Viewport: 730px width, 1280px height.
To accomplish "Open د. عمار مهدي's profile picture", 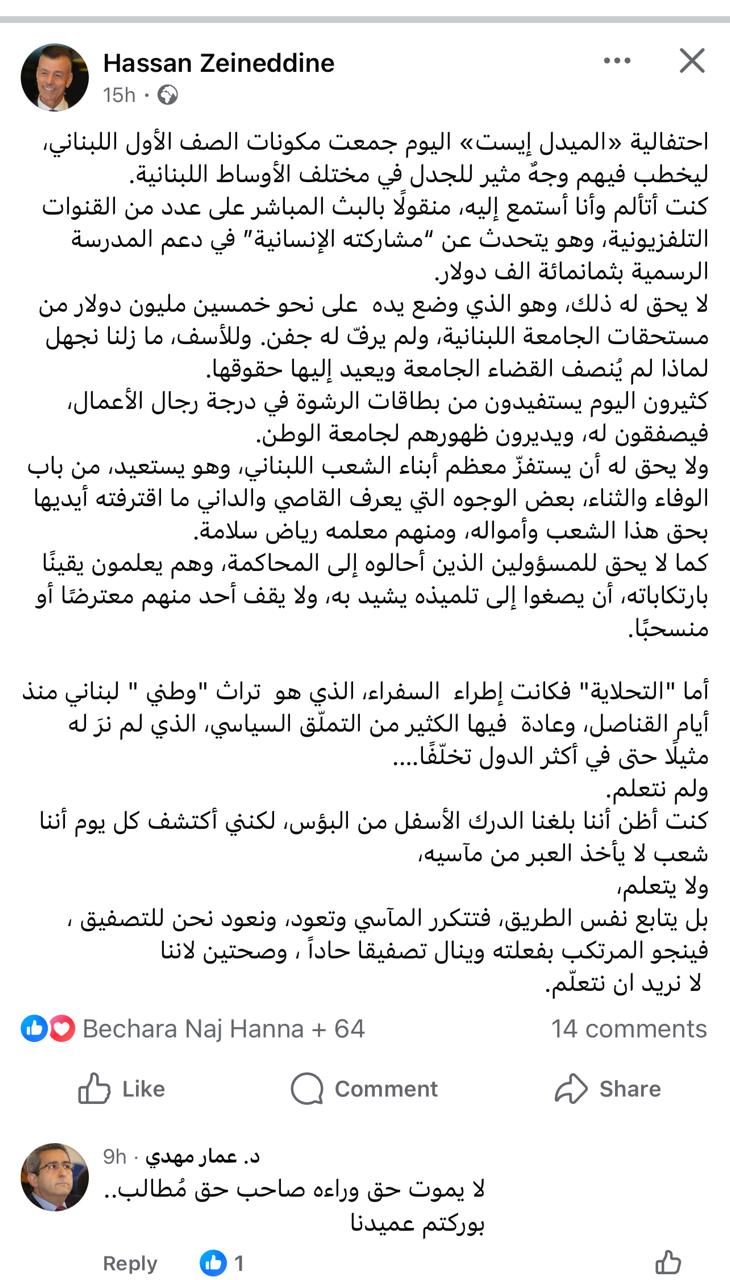I will point(55,1177).
